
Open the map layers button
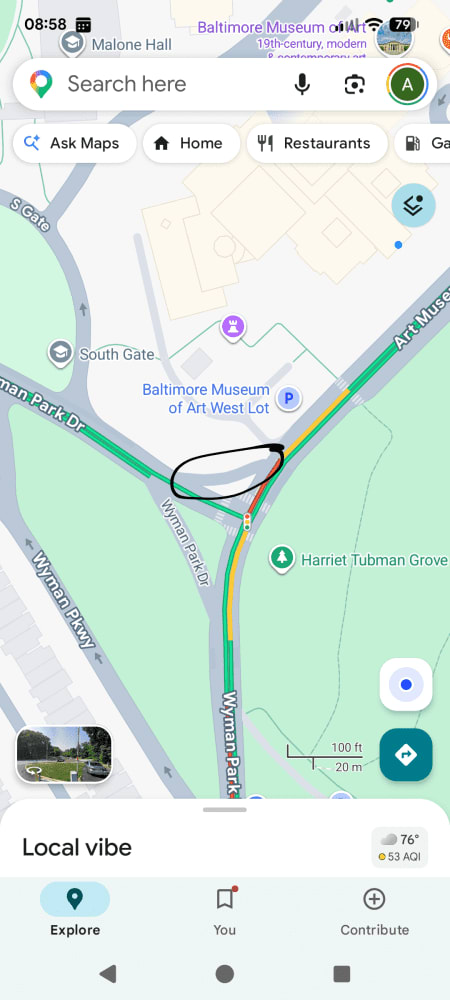click(414, 205)
